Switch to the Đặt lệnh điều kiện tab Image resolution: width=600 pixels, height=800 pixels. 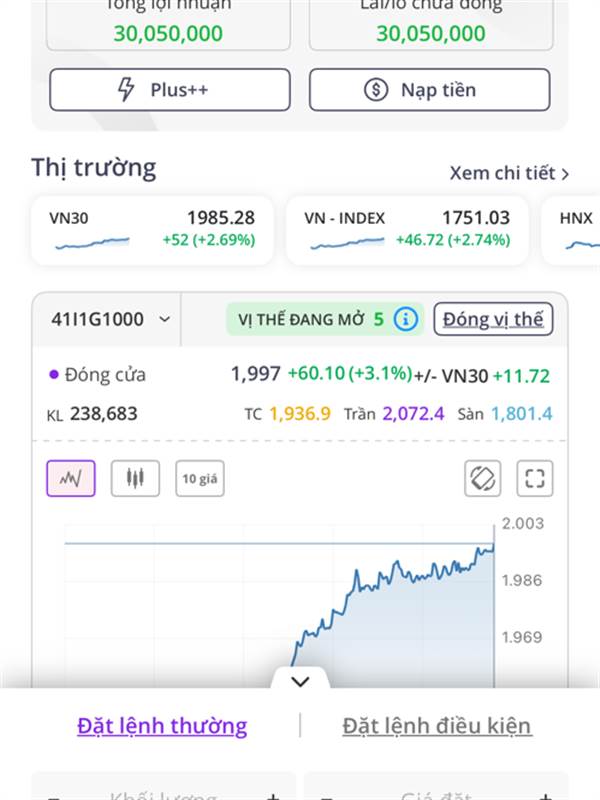click(437, 726)
